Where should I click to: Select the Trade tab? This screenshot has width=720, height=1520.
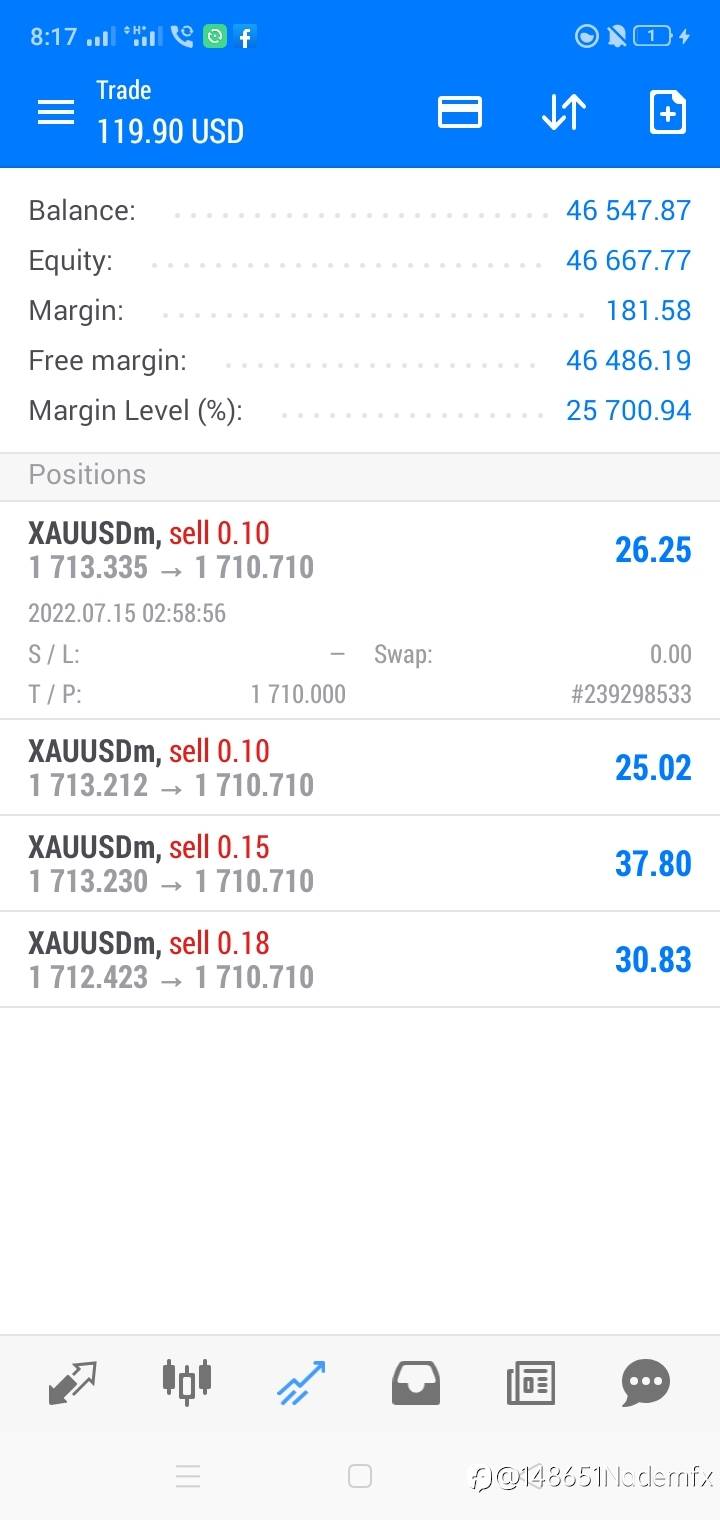[x=302, y=1383]
